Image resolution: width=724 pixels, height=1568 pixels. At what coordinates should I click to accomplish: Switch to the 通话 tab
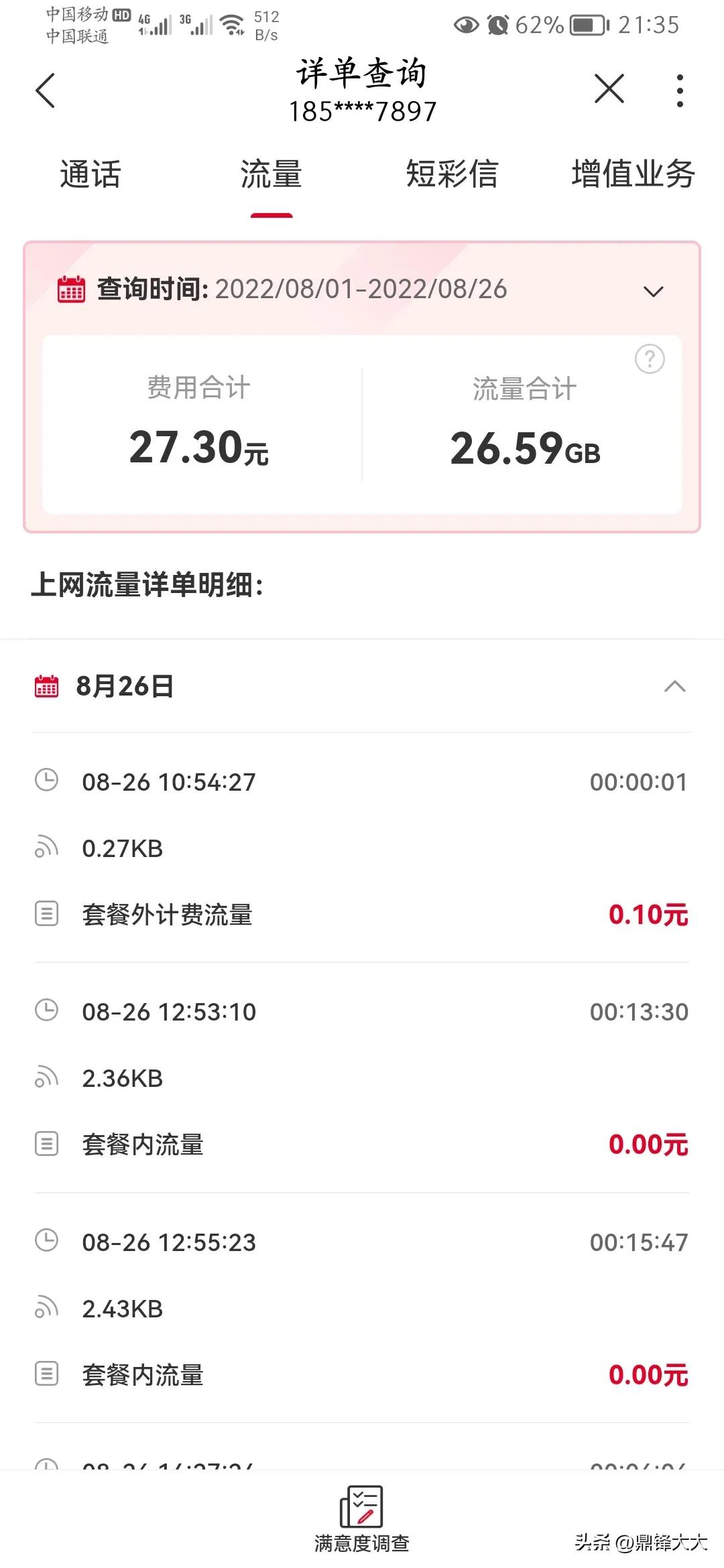tap(89, 175)
